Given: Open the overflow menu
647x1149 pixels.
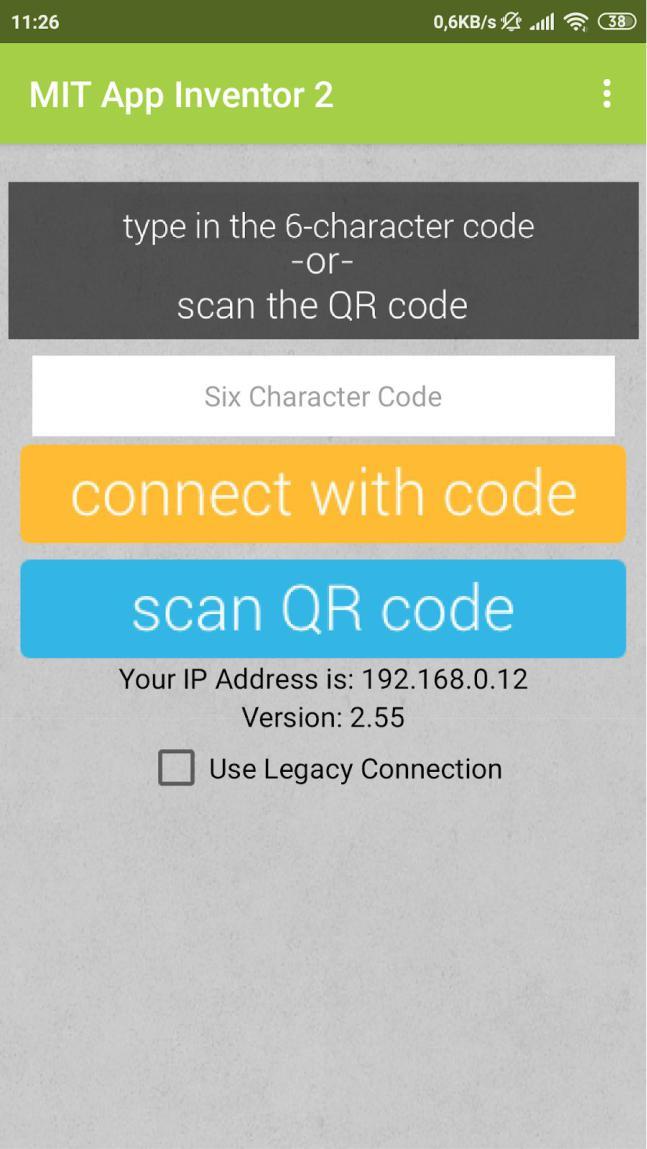Looking at the screenshot, I should pyautogui.click(x=606, y=94).
